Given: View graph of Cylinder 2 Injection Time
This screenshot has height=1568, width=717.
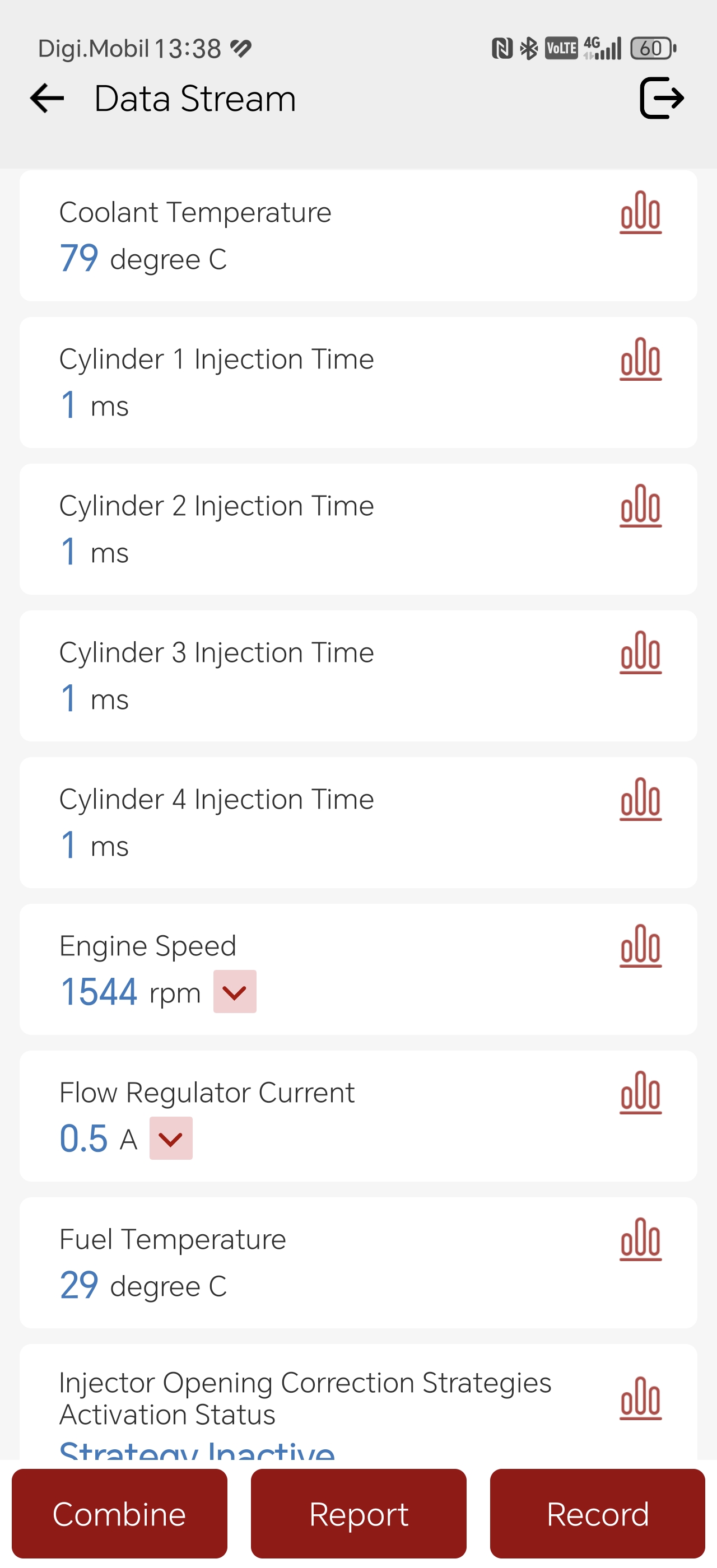Looking at the screenshot, I should tap(640, 505).
